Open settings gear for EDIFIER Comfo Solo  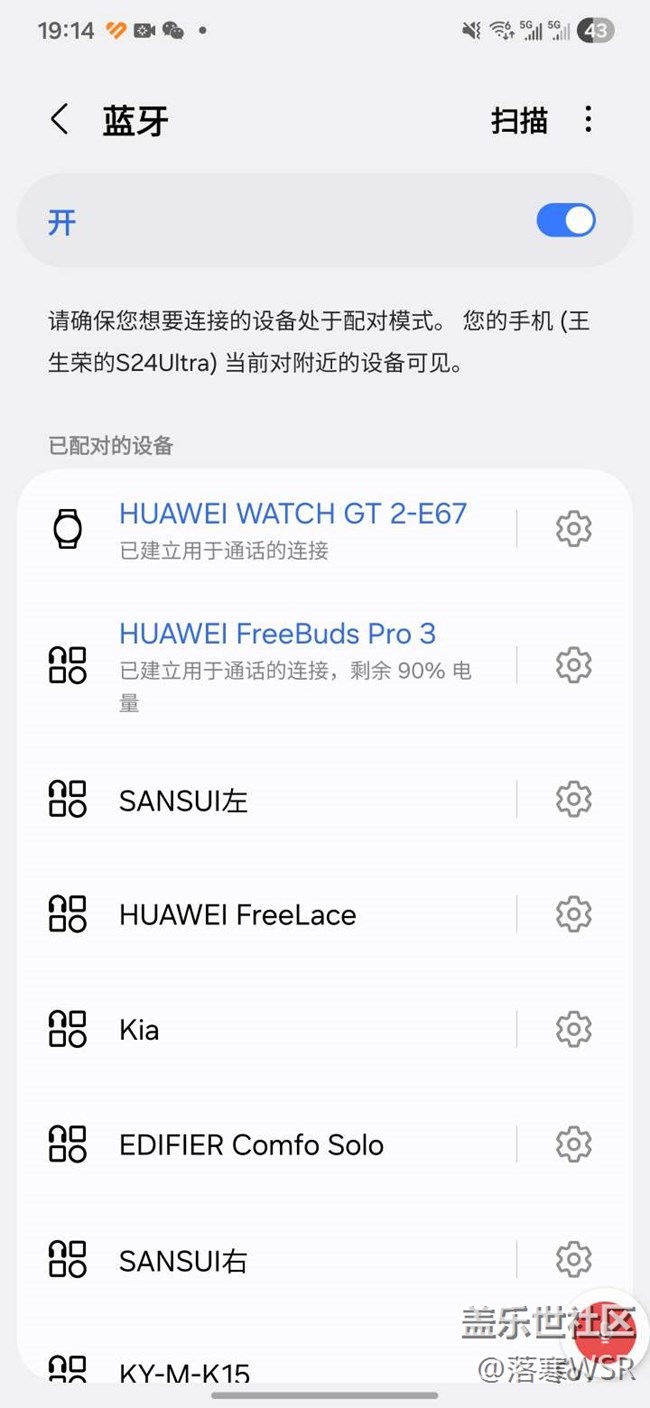coord(573,1144)
